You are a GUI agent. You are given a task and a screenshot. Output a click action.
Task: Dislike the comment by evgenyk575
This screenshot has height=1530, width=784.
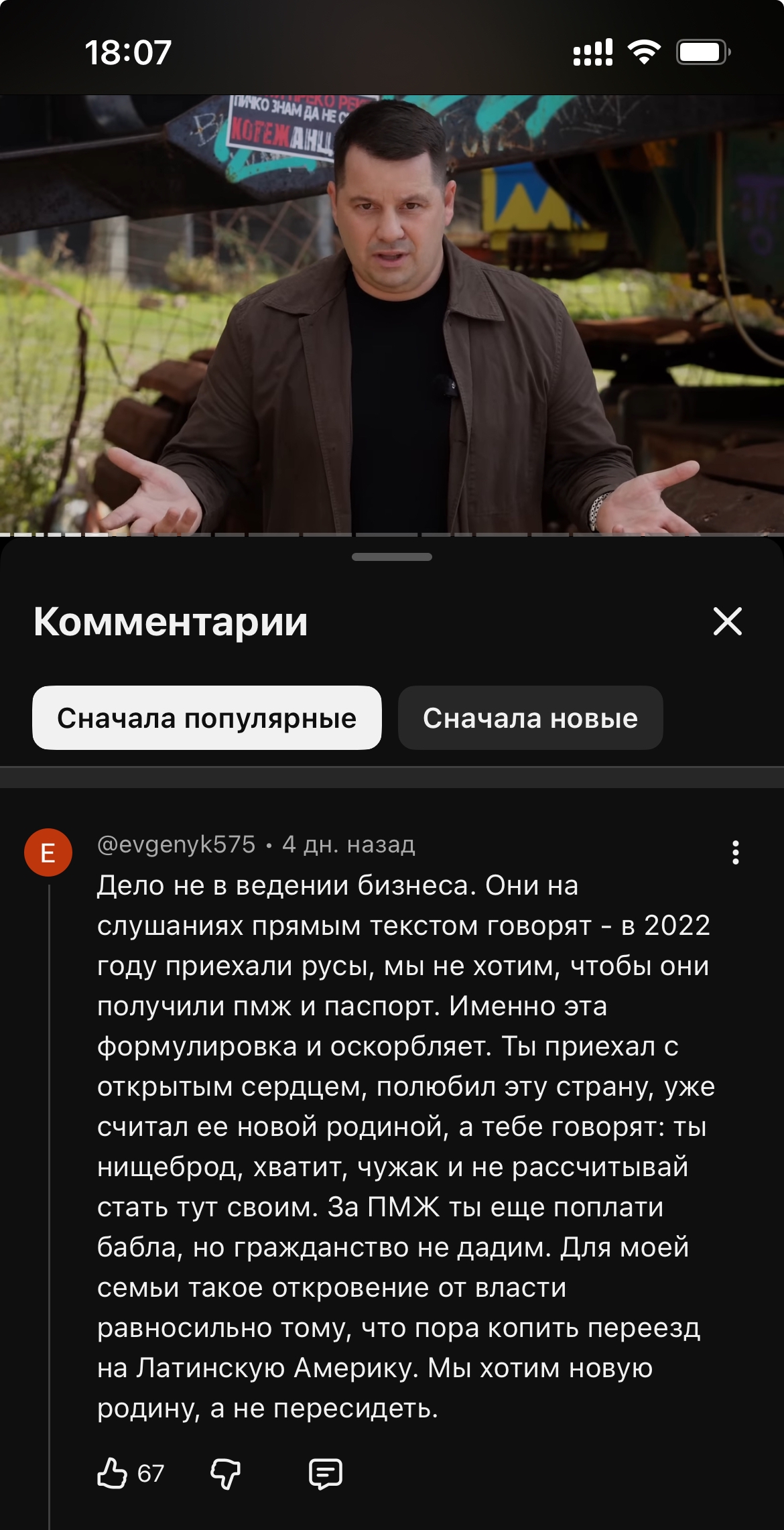pyautogui.click(x=225, y=1474)
